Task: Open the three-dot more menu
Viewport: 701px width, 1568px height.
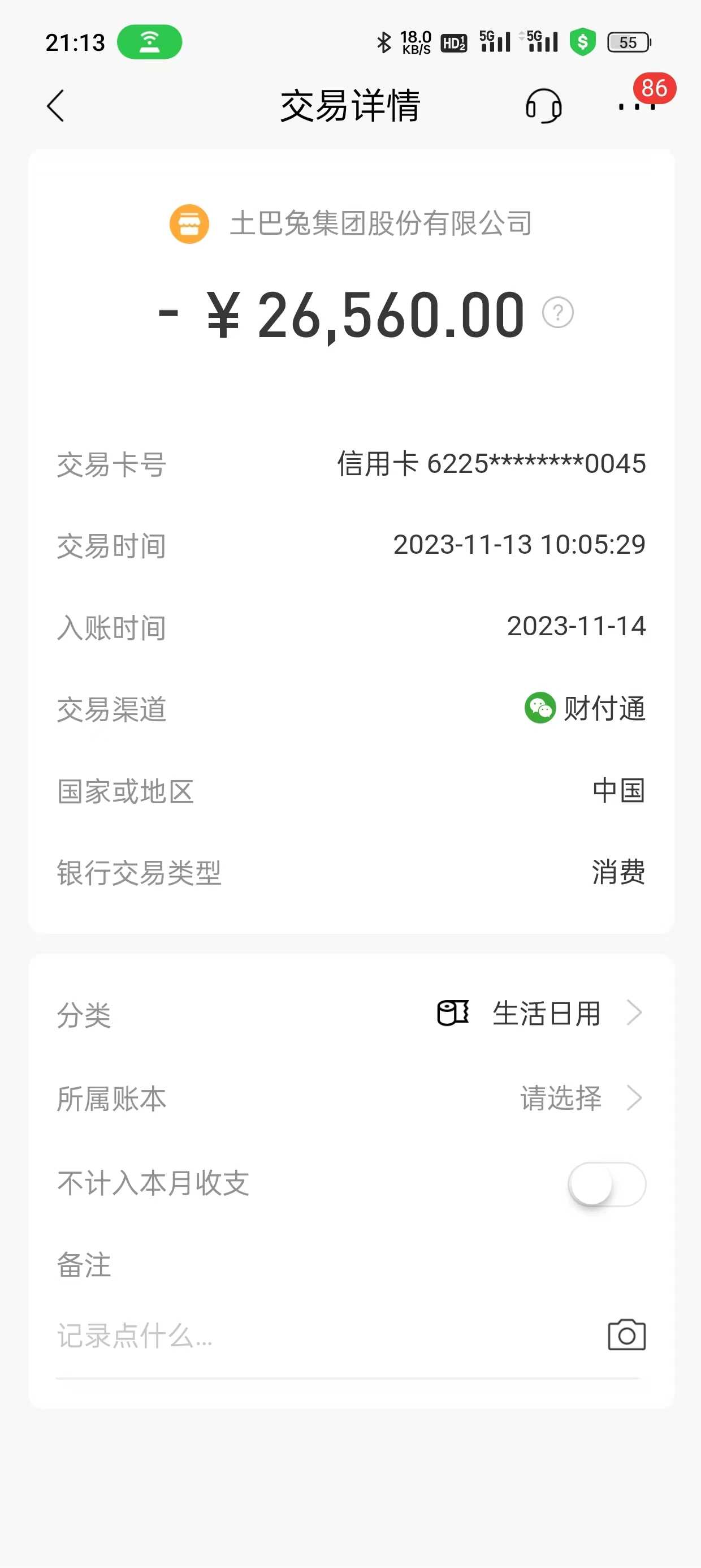Action: 636,106
